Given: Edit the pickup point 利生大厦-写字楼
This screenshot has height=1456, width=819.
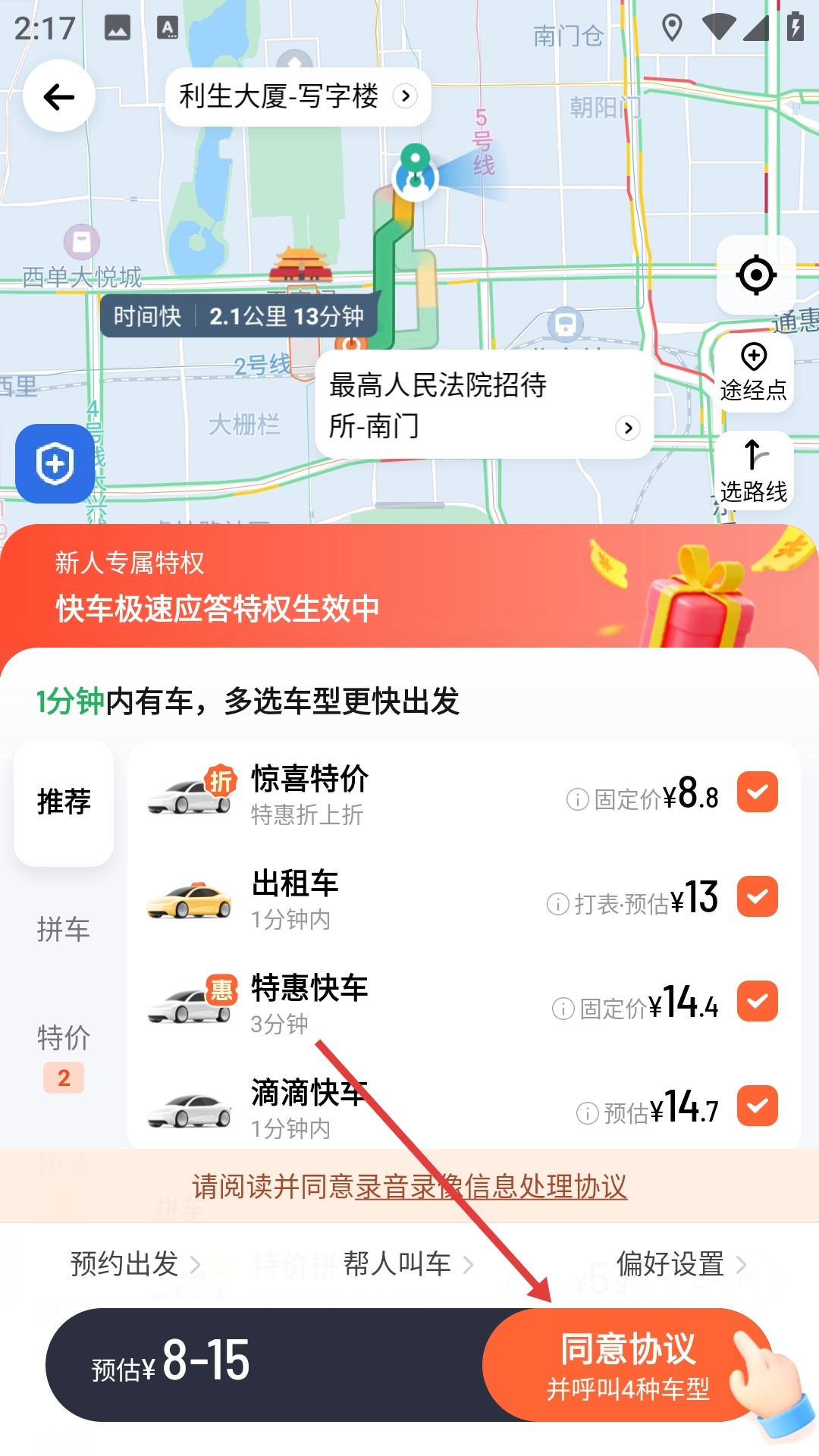Looking at the screenshot, I should click(x=297, y=96).
